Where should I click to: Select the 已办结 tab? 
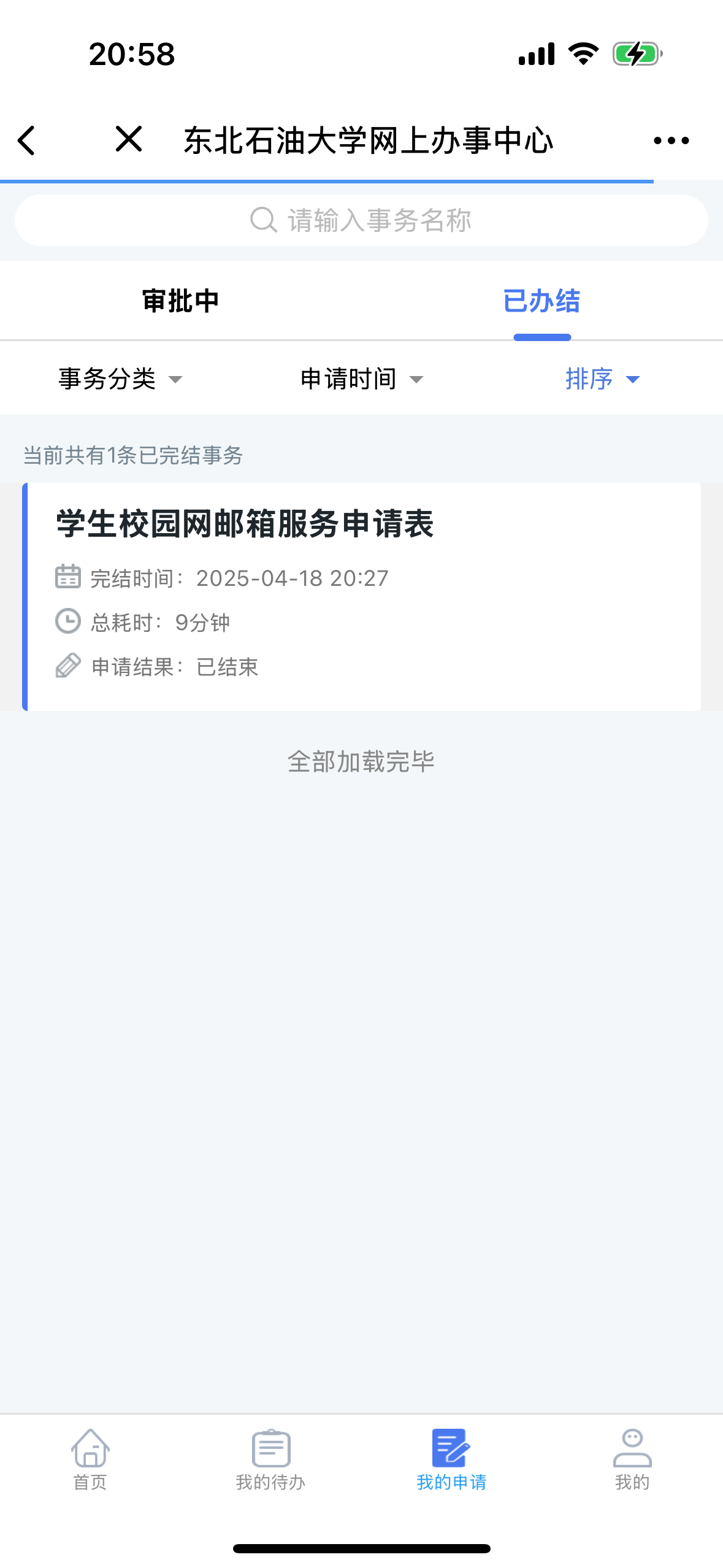542,301
